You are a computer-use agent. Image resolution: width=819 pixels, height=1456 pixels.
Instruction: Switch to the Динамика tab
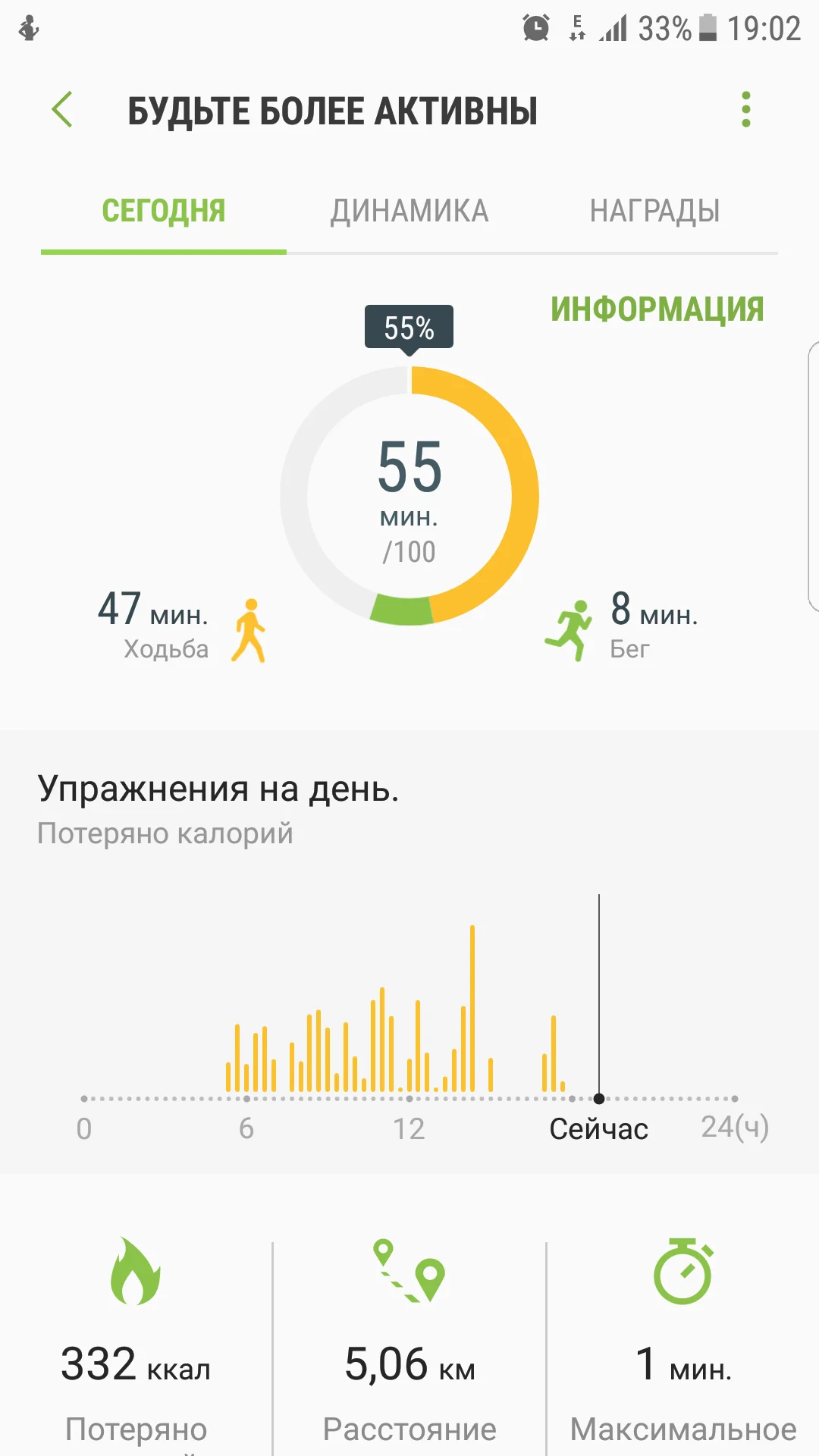pos(409,211)
